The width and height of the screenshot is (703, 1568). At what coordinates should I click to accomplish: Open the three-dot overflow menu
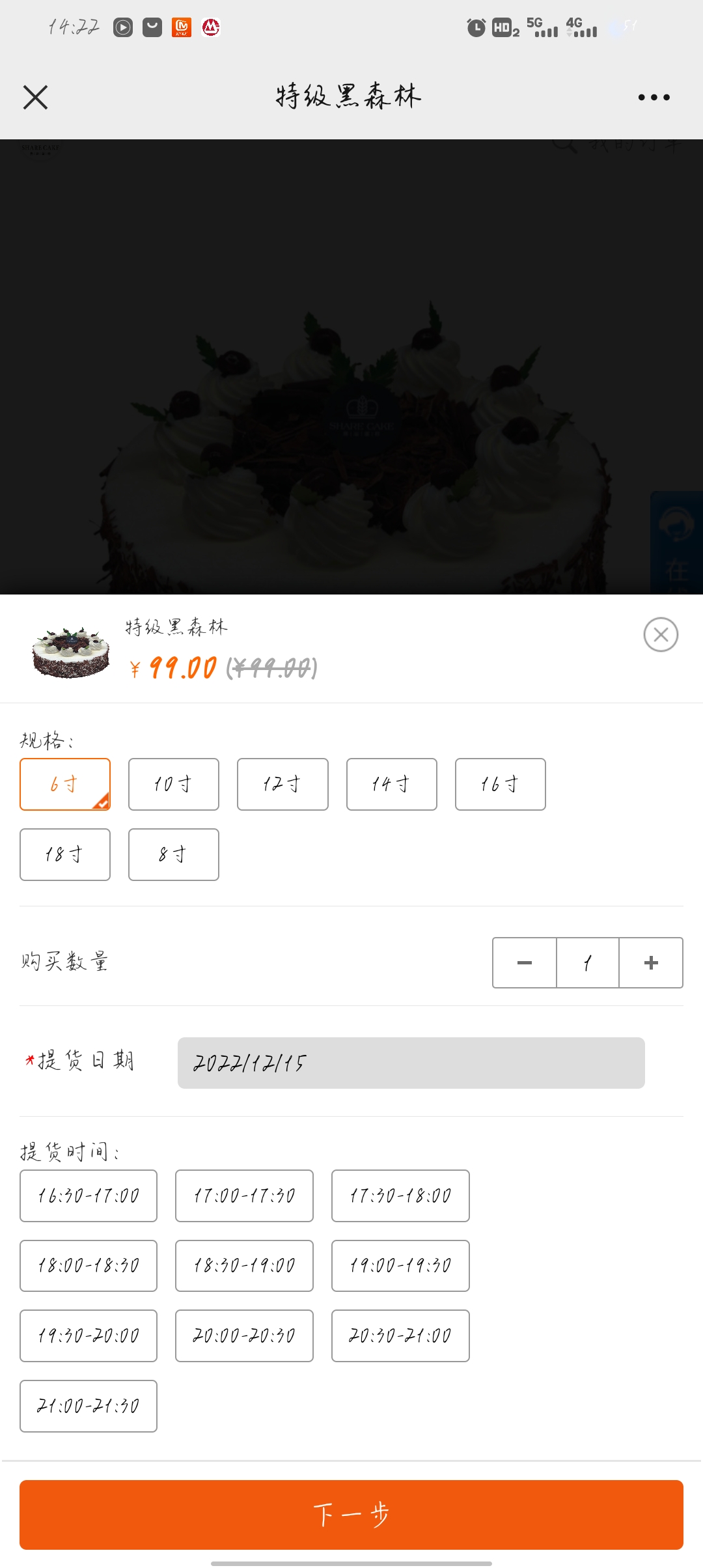[654, 98]
